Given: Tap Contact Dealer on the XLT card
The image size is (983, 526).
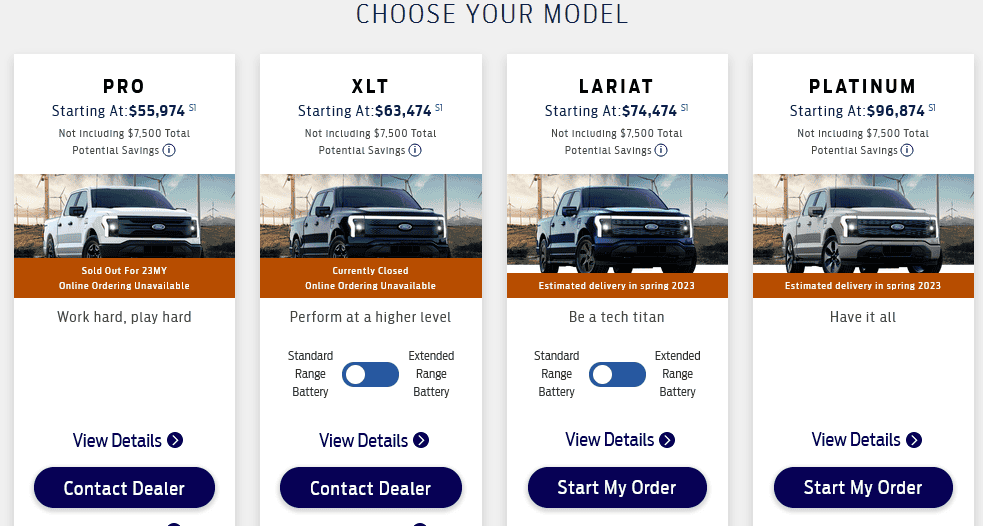Looking at the screenshot, I should click(370, 488).
